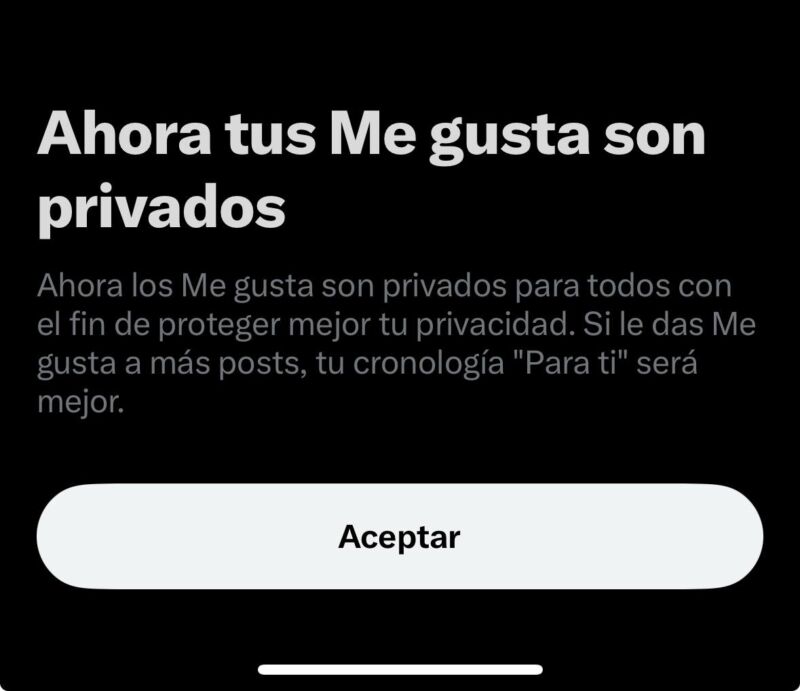The width and height of the screenshot is (800, 691).
Task: Tap the Aceptar button
Action: [x=399, y=537]
